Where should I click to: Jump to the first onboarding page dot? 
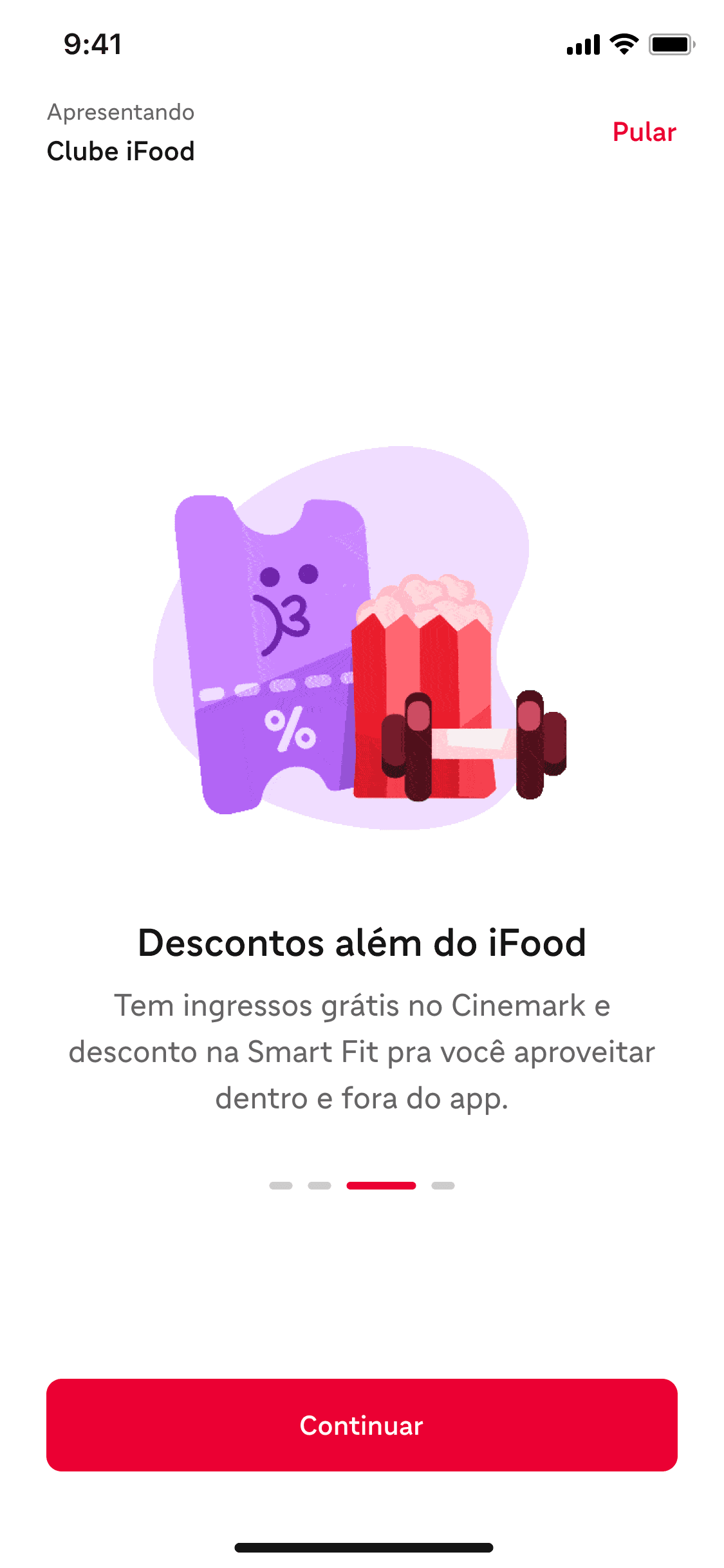281,1186
